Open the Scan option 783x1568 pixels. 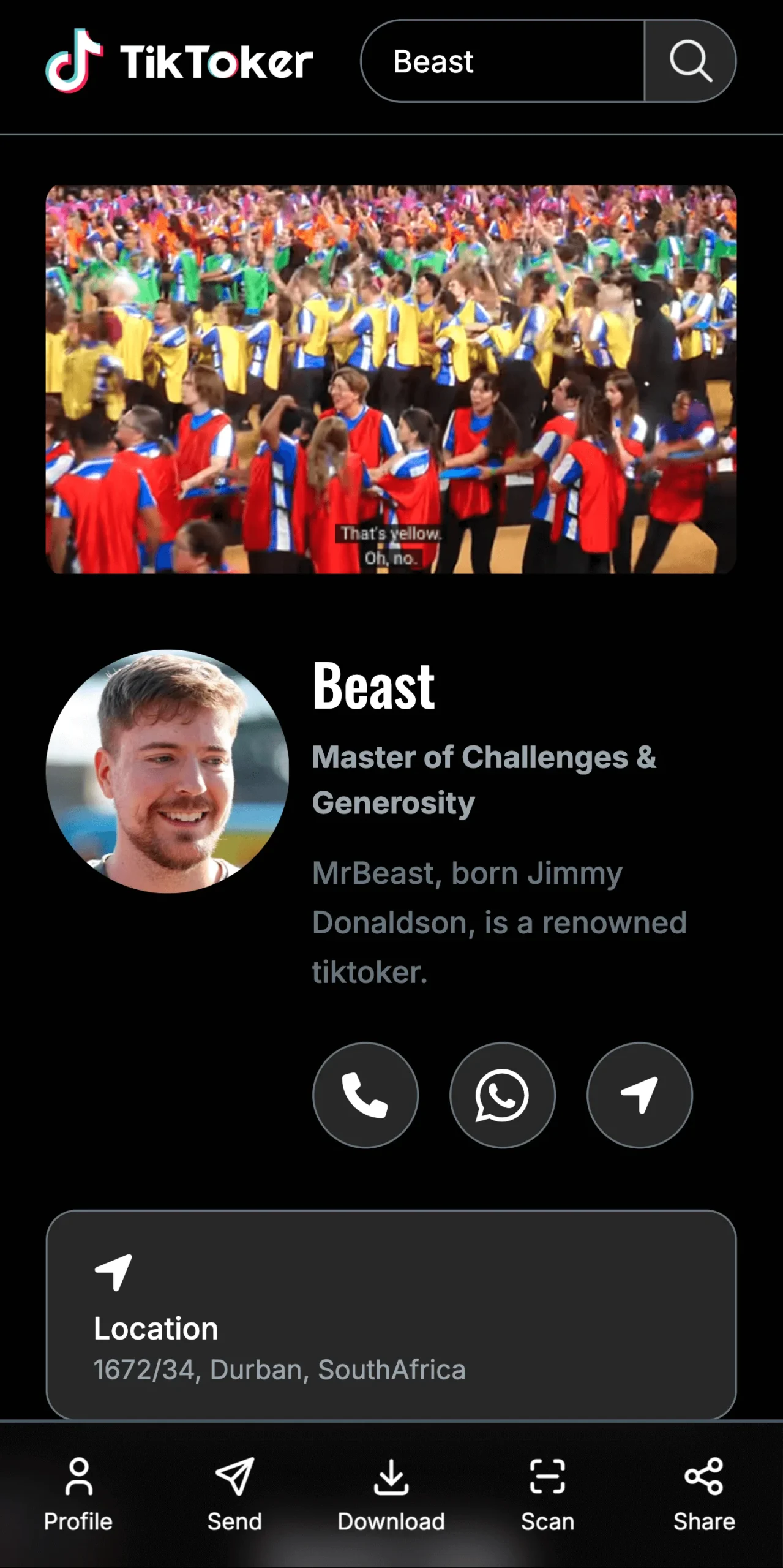[x=547, y=1493]
